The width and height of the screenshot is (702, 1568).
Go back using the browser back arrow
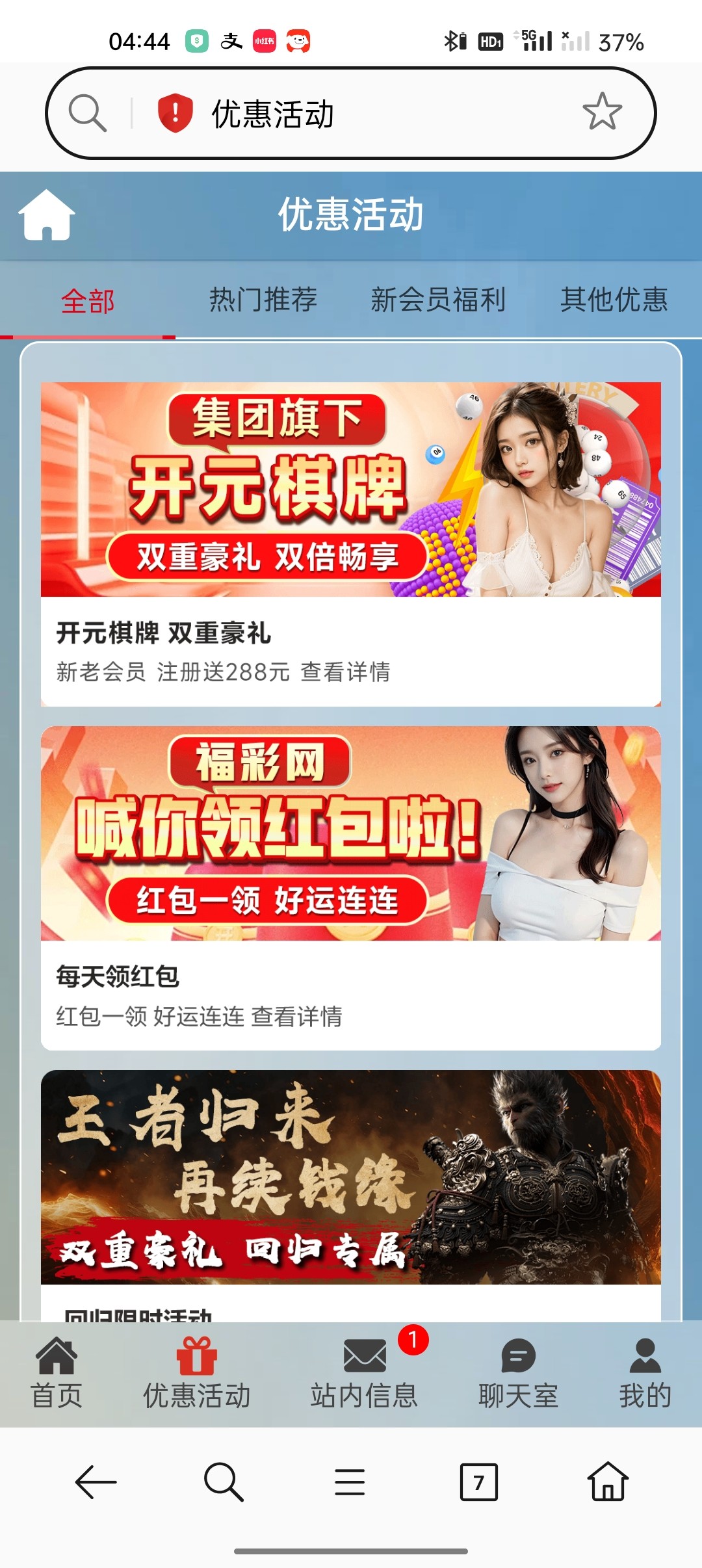click(x=96, y=1482)
